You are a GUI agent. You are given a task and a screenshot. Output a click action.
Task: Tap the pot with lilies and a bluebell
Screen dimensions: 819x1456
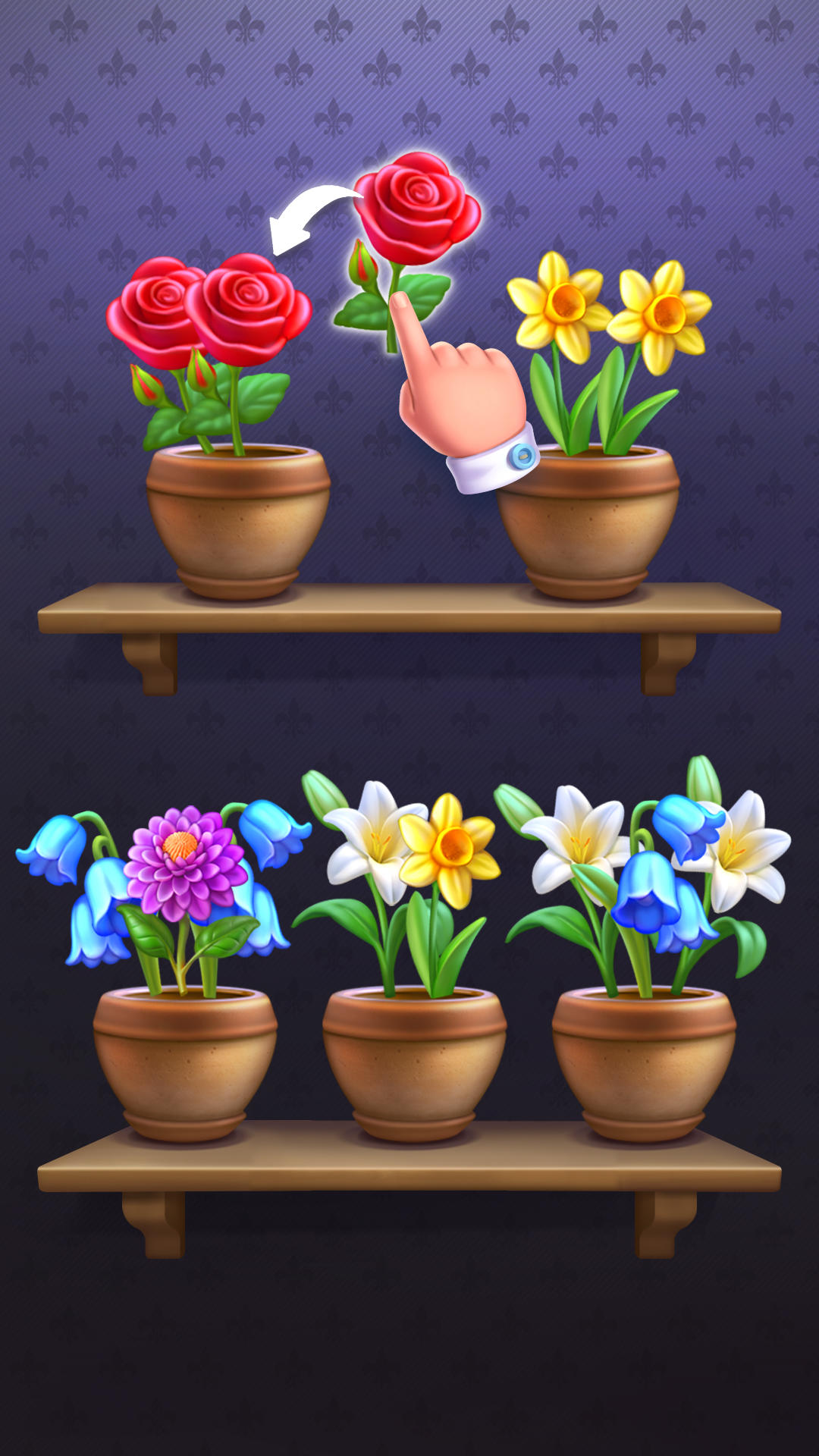point(644,1063)
